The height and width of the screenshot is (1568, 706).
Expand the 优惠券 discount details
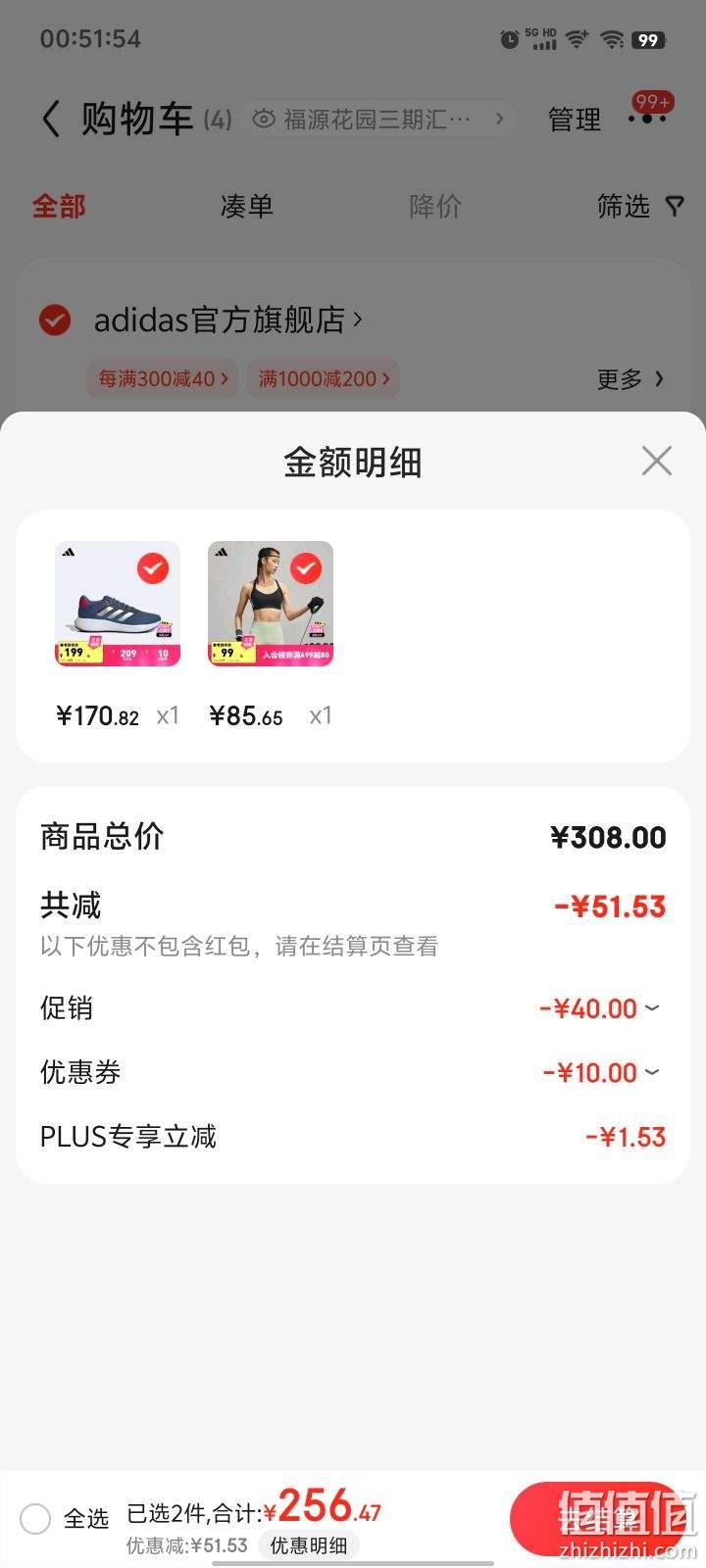601,1072
